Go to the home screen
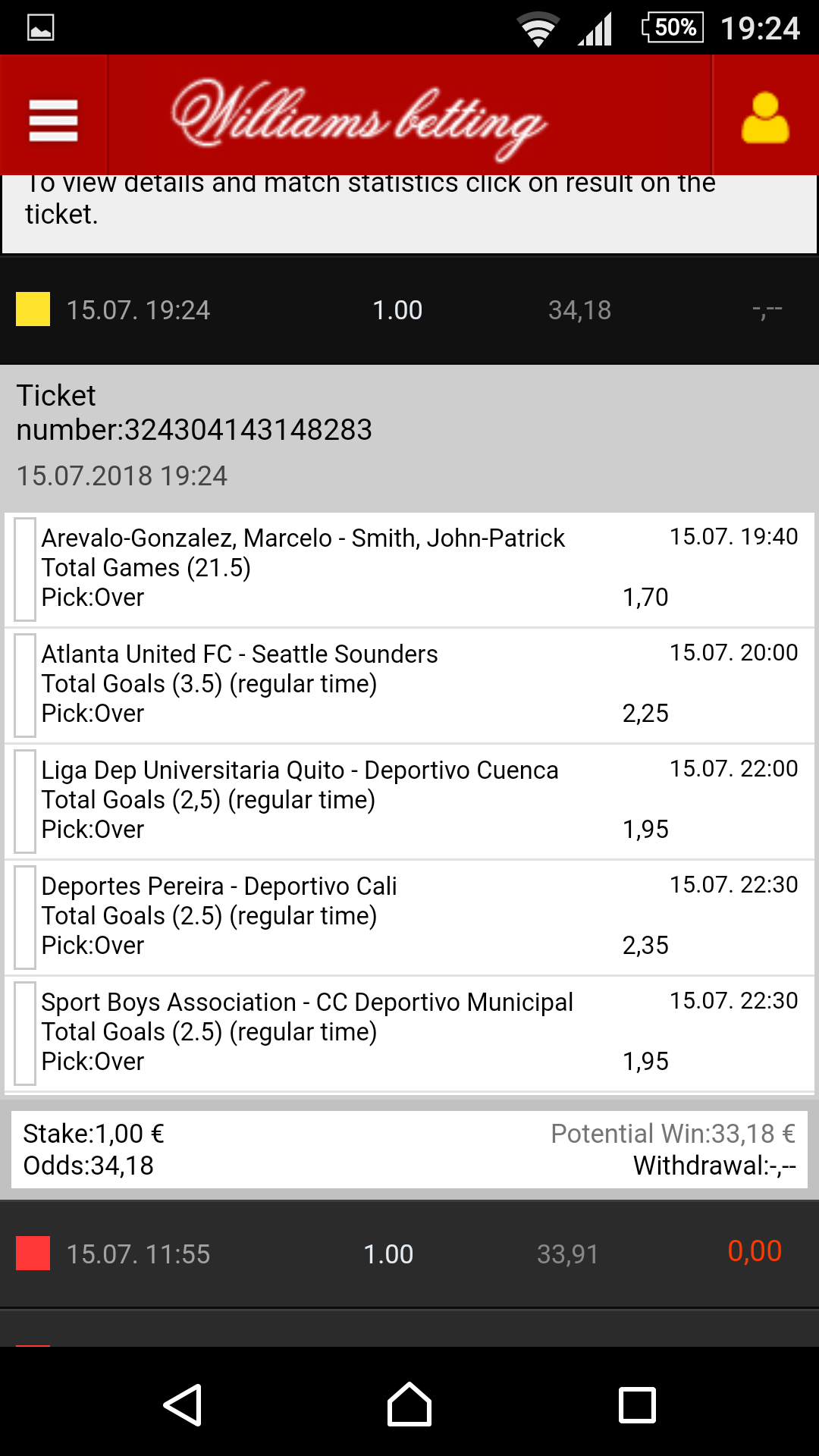Viewport: 819px width, 1456px height. tap(409, 1404)
